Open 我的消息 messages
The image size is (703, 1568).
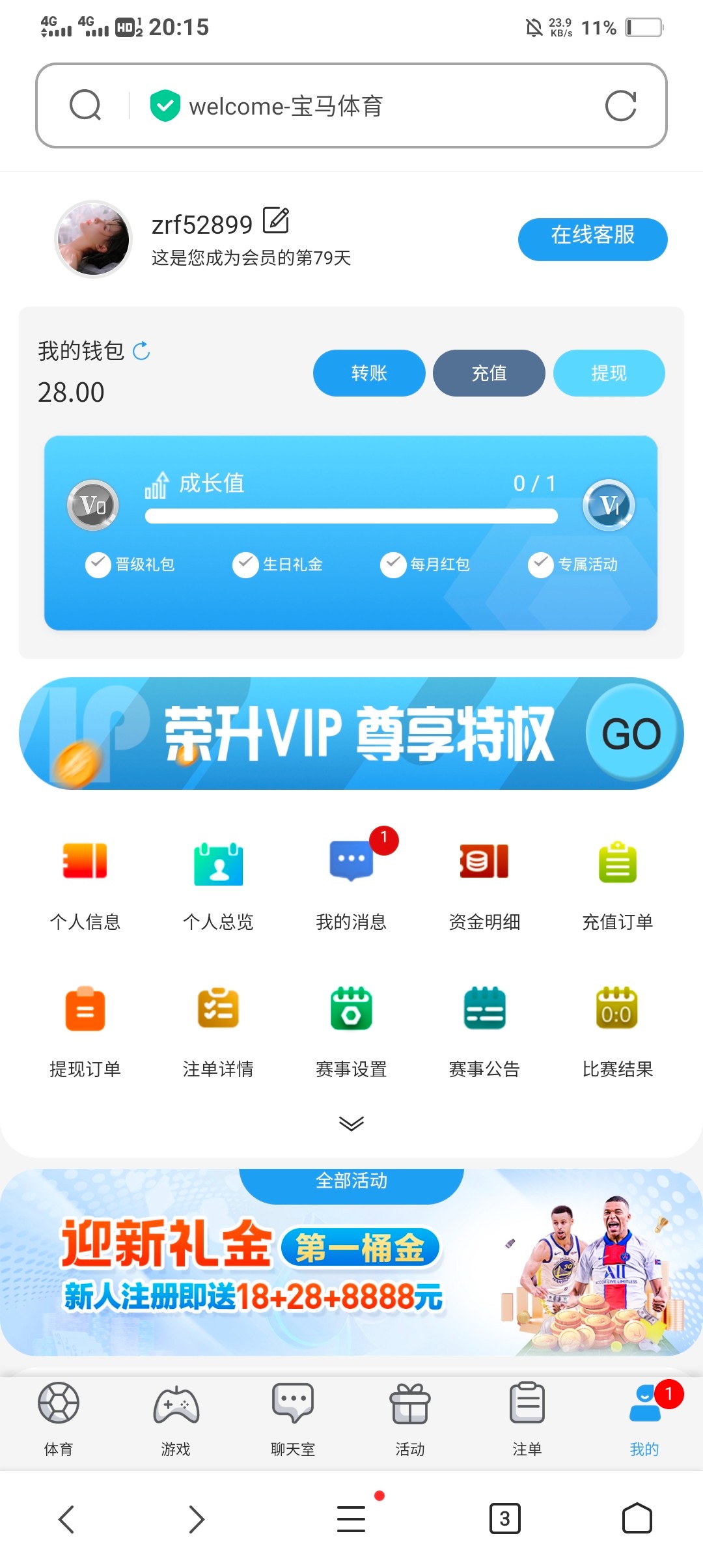pos(351,879)
